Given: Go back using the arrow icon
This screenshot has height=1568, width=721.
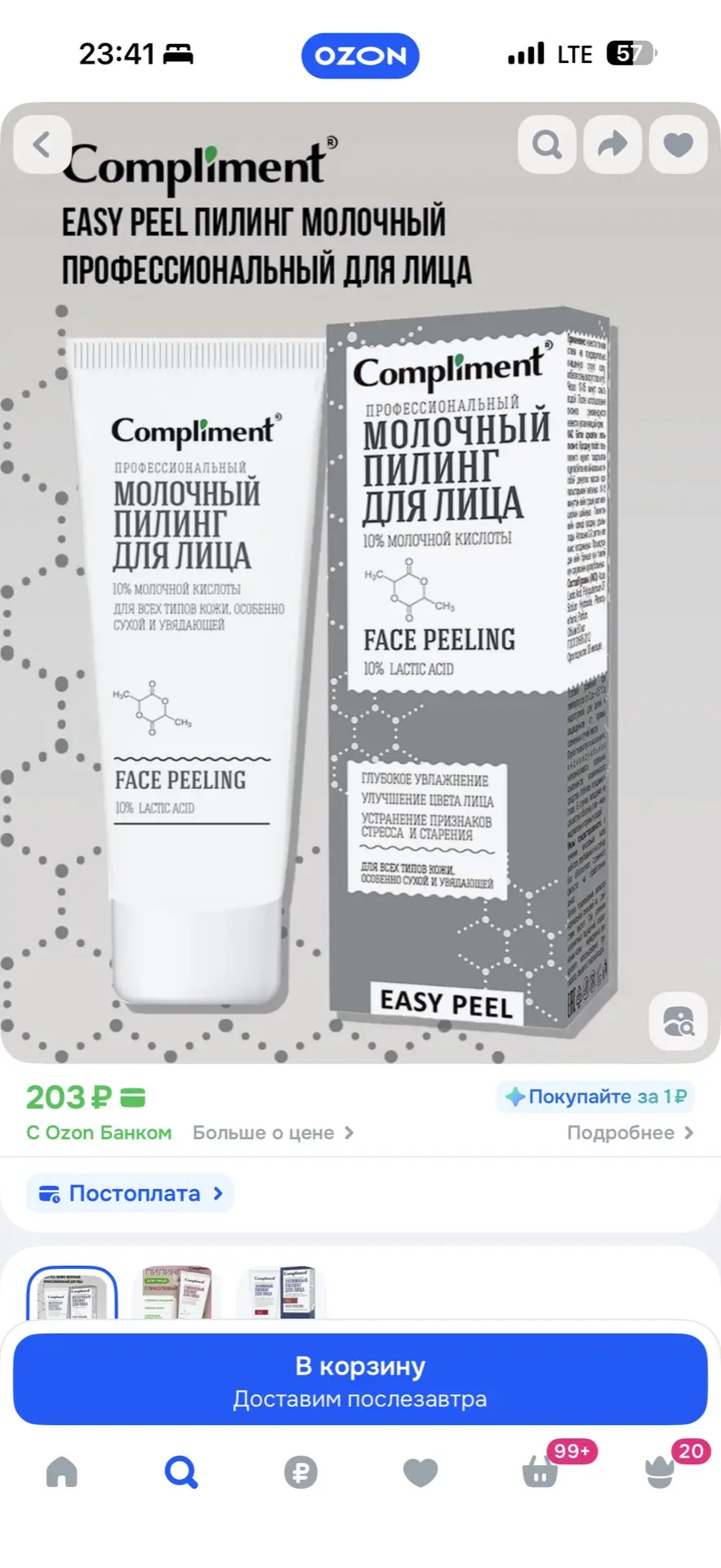Looking at the screenshot, I should click(42, 145).
